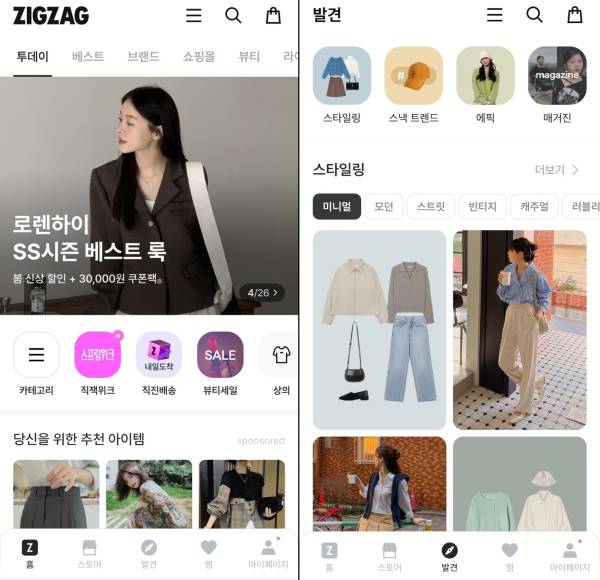
Task: Filter styles by 빈티지
Action: click(483, 207)
